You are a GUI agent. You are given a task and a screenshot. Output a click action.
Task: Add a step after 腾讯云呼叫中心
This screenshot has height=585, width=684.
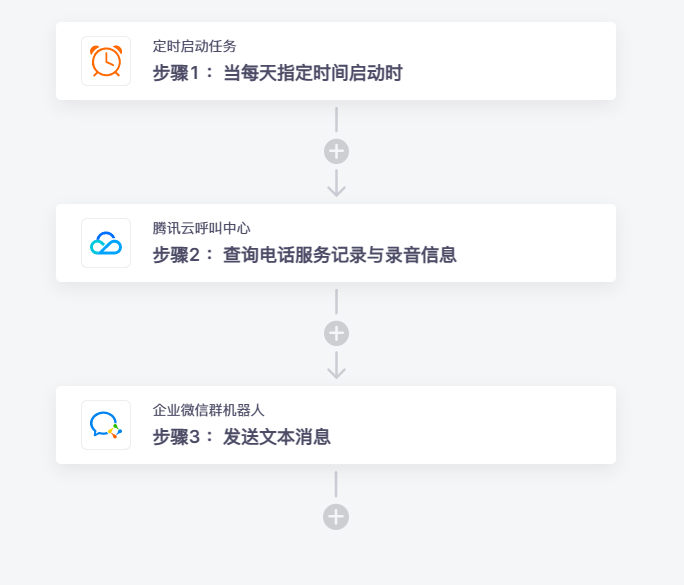point(336,334)
